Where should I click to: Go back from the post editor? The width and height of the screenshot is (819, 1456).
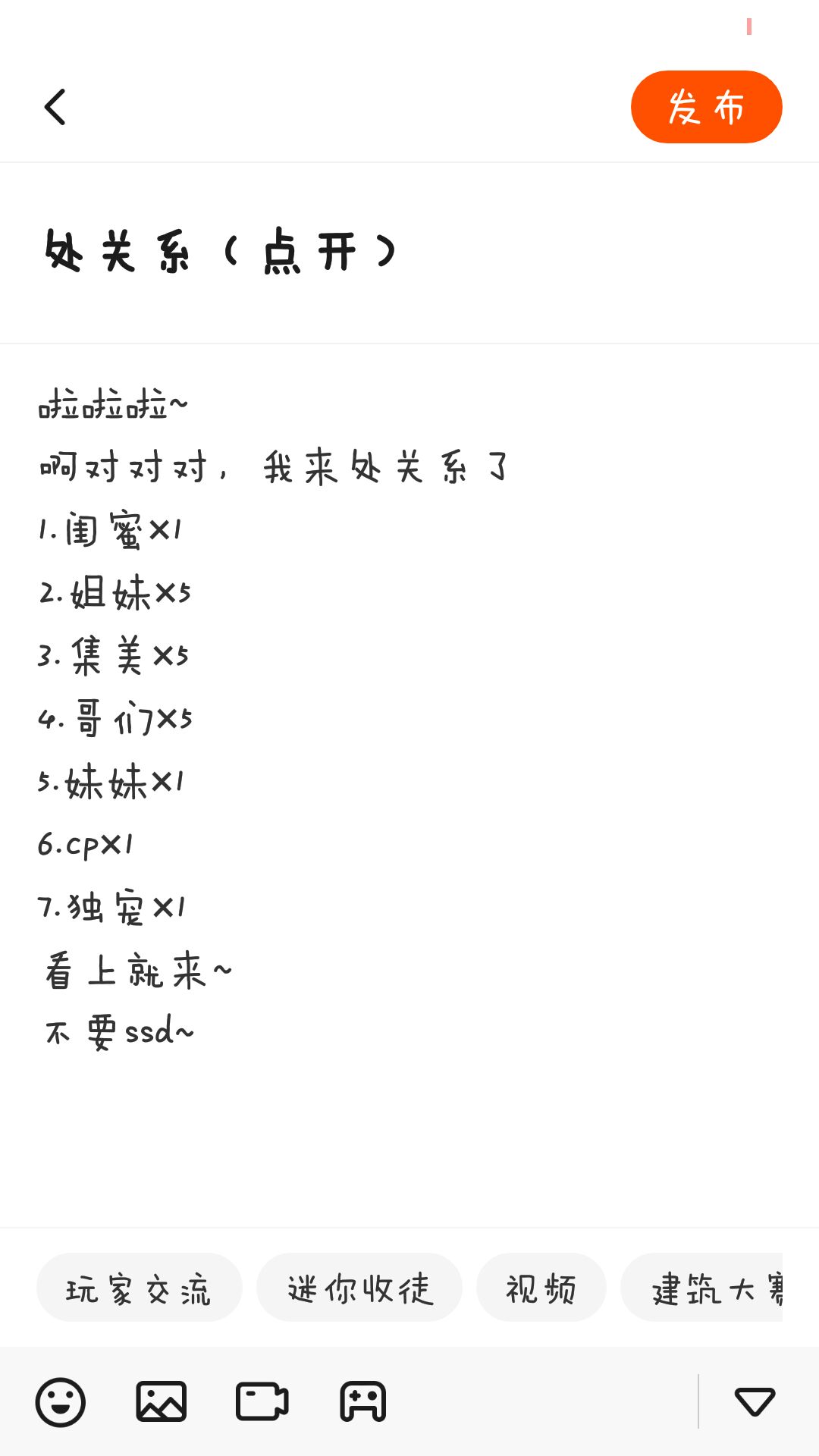[x=55, y=107]
